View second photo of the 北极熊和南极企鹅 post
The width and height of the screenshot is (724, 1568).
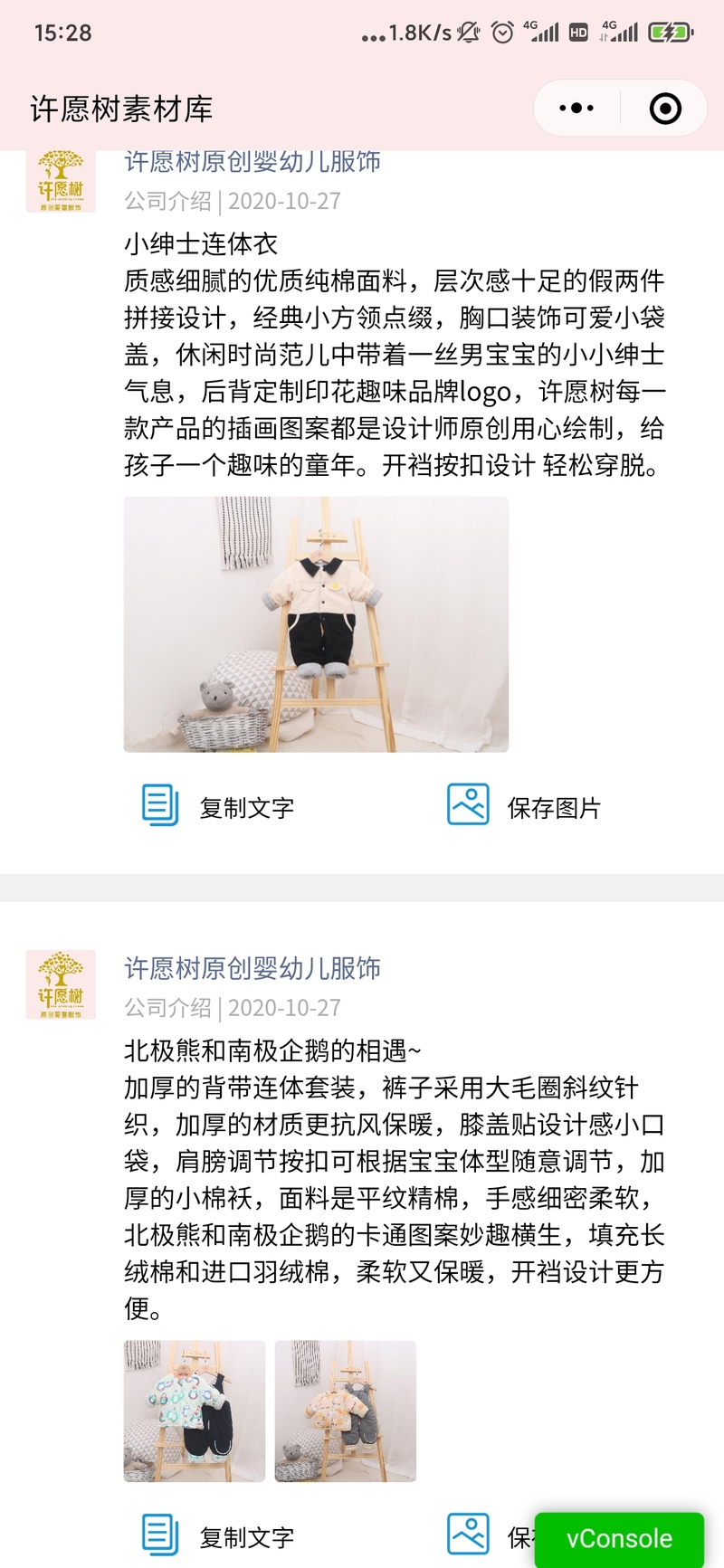[x=346, y=1411]
